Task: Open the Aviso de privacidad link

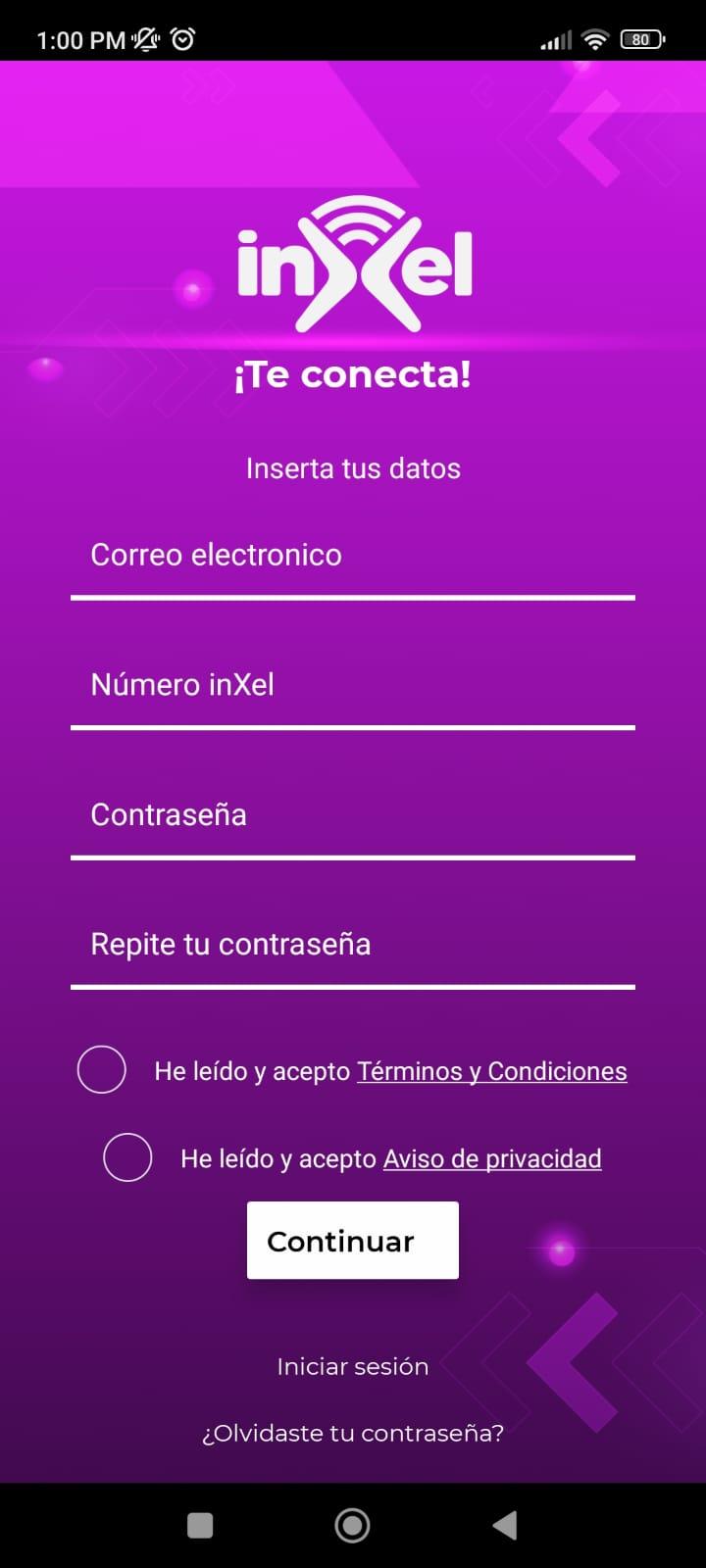Action: (x=491, y=1158)
